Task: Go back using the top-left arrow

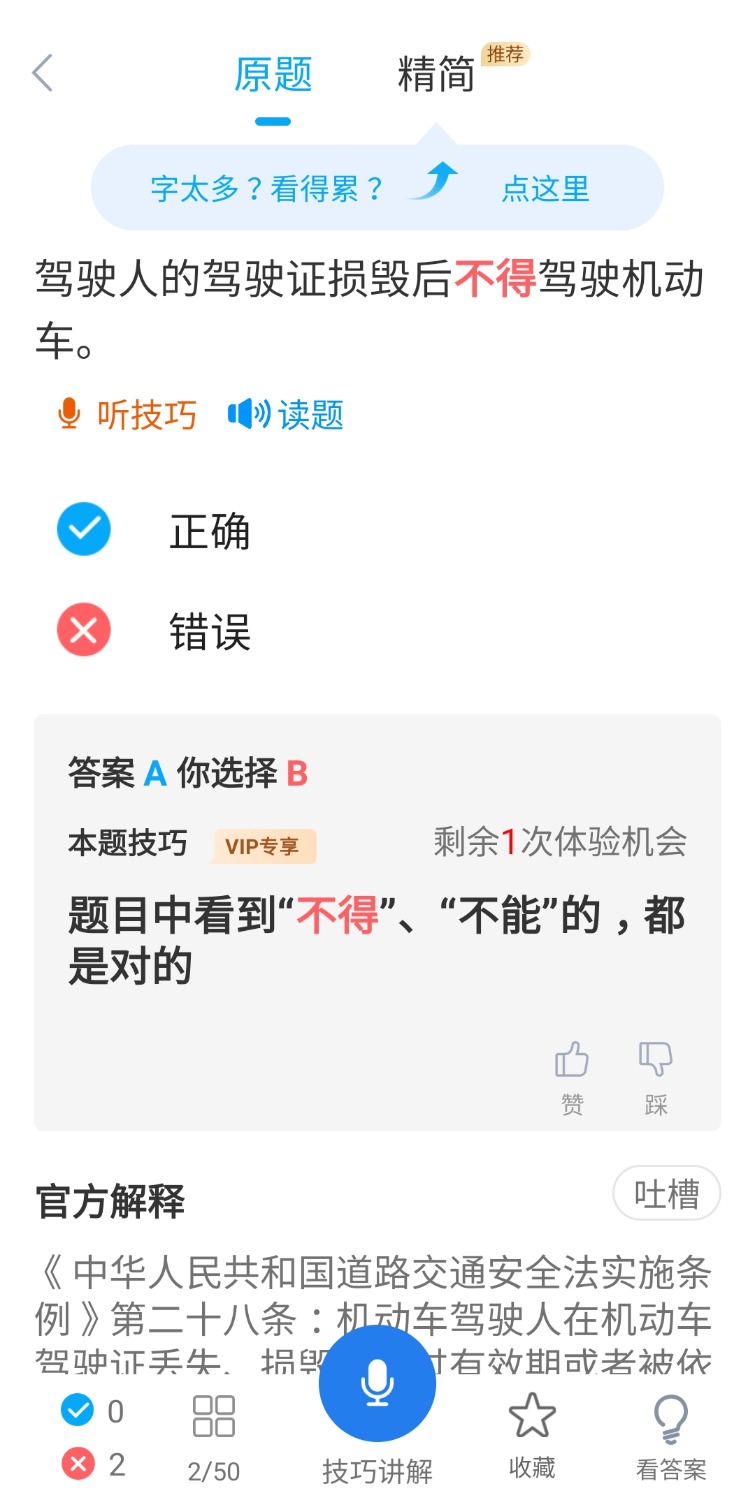Action: pos(42,74)
